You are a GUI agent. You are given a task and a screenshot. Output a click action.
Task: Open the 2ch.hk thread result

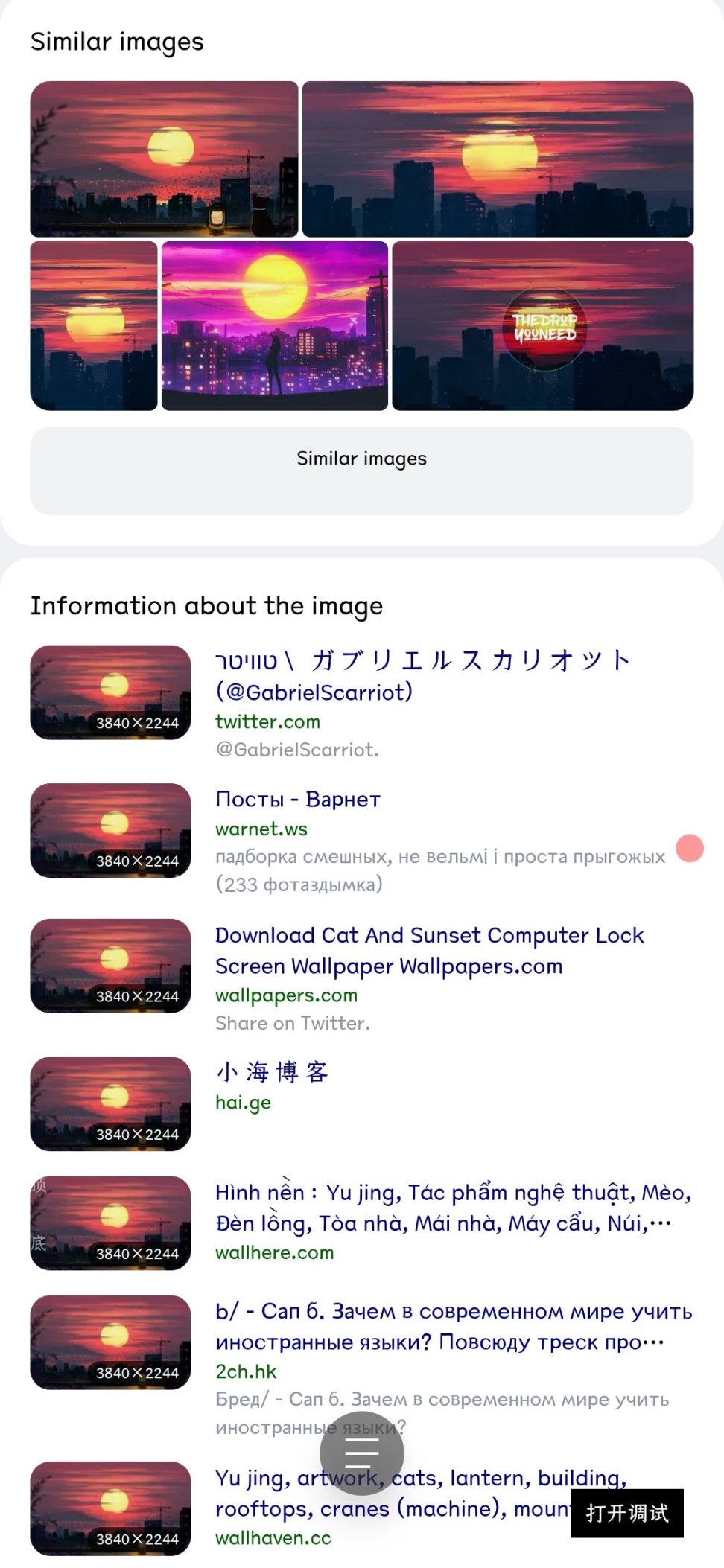(453, 1326)
